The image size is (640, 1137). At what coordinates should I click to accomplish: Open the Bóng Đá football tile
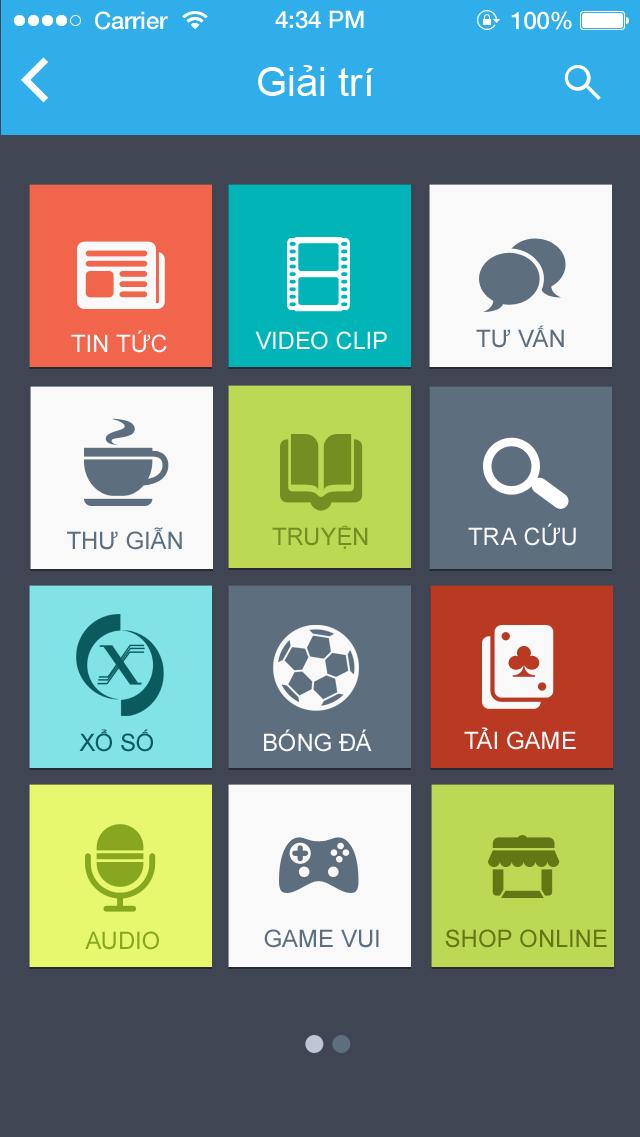pyautogui.click(x=320, y=677)
